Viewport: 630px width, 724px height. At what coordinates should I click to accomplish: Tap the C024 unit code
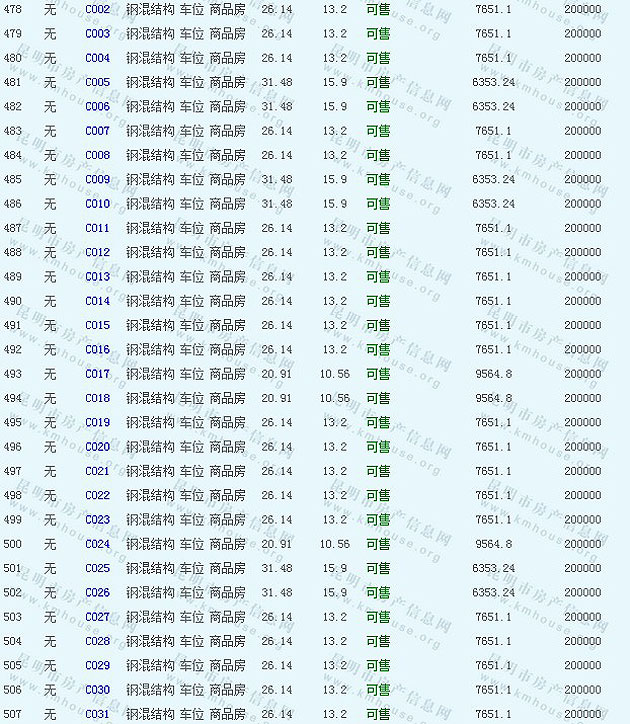(x=97, y=544)
